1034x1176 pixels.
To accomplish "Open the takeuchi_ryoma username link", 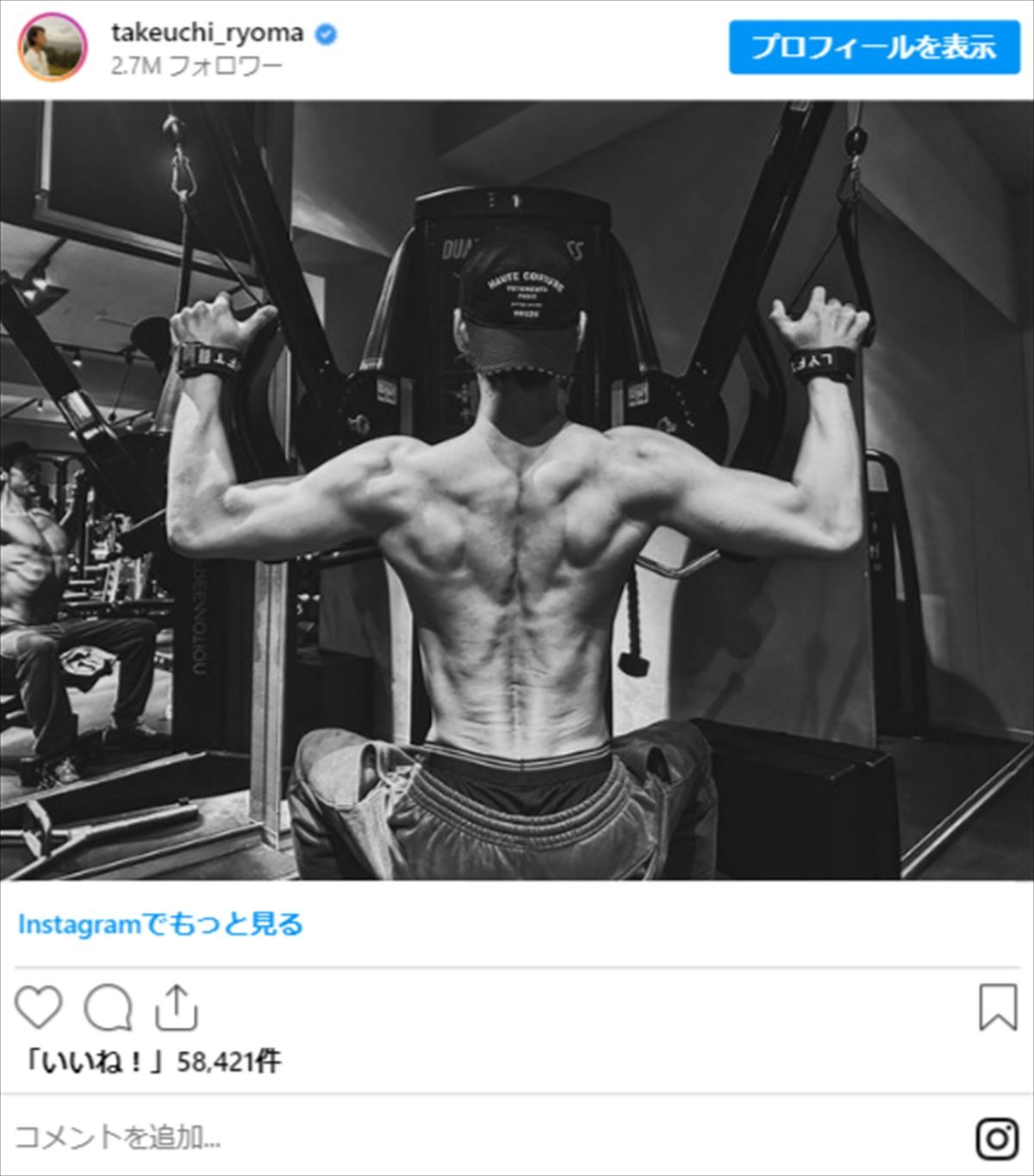I will tap(207, 34).
